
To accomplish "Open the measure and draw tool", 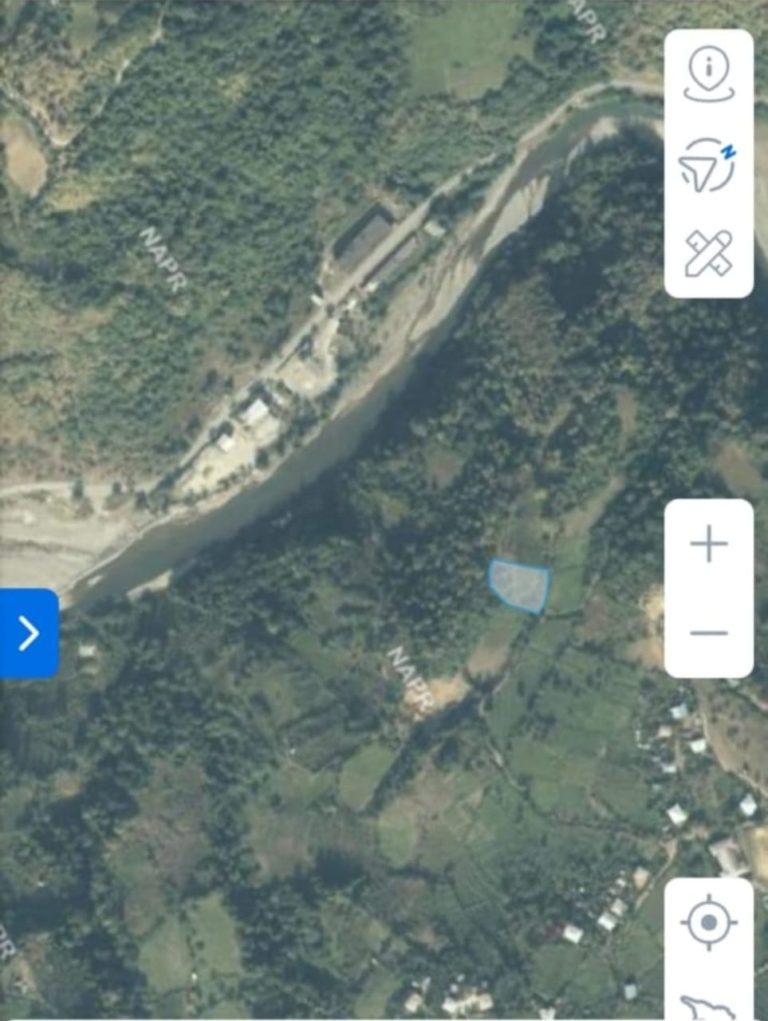I will [x=708, y=253].
